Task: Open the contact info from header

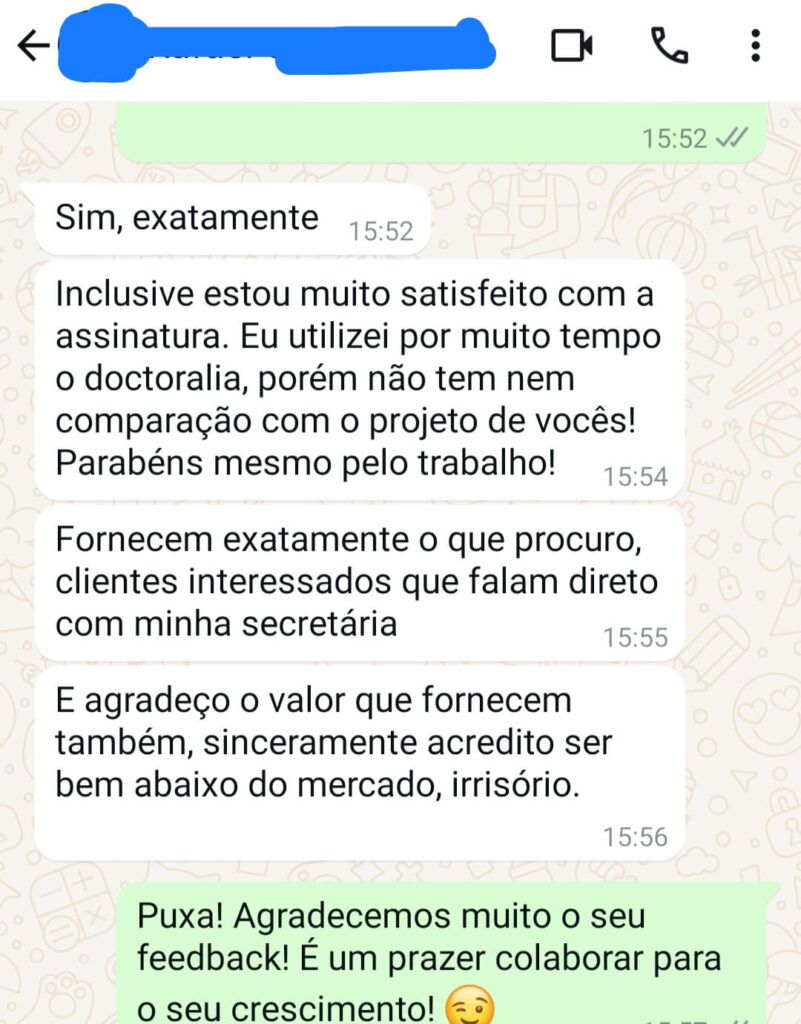Action: (280, 46)
